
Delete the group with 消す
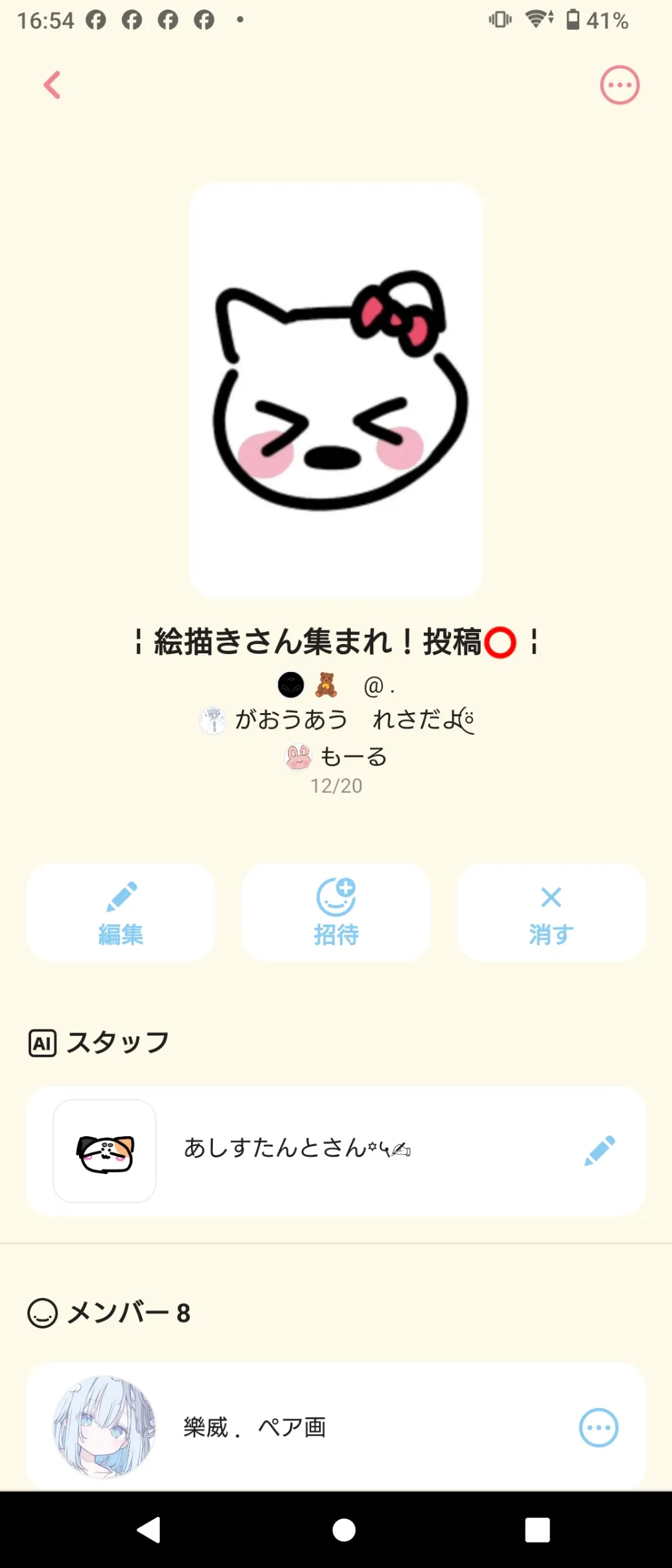(x=551, y=912)
